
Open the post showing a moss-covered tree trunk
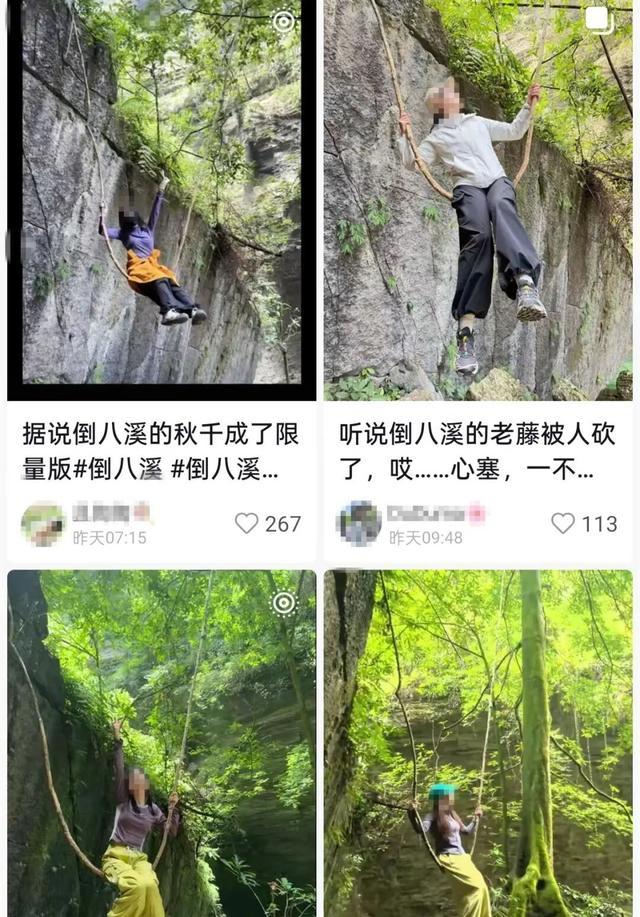click(x=477, y=745)
